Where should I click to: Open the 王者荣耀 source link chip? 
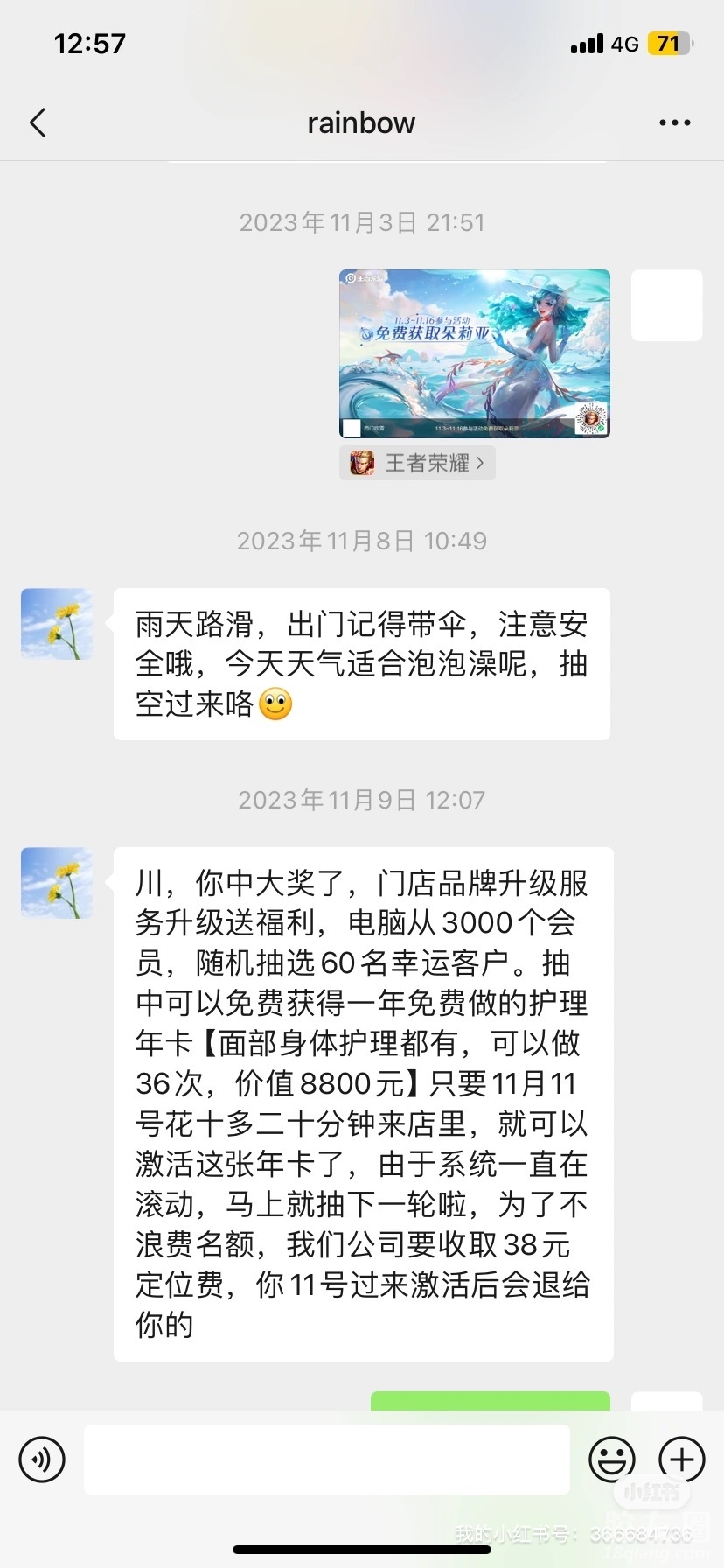[x=417, y=463]
